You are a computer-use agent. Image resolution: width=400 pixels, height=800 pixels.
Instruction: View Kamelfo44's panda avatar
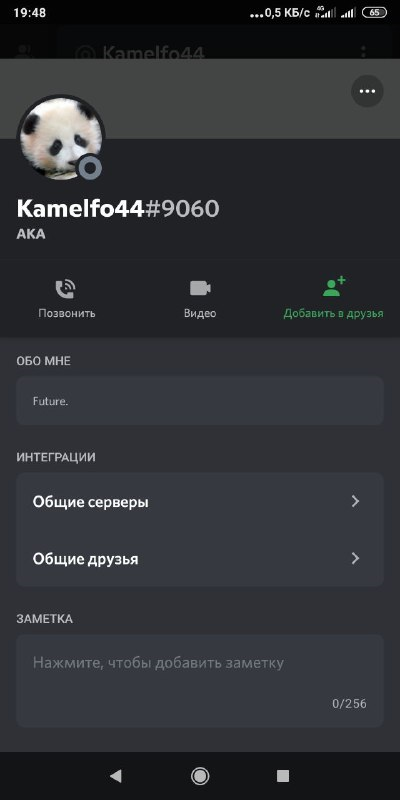pos(61,138)
